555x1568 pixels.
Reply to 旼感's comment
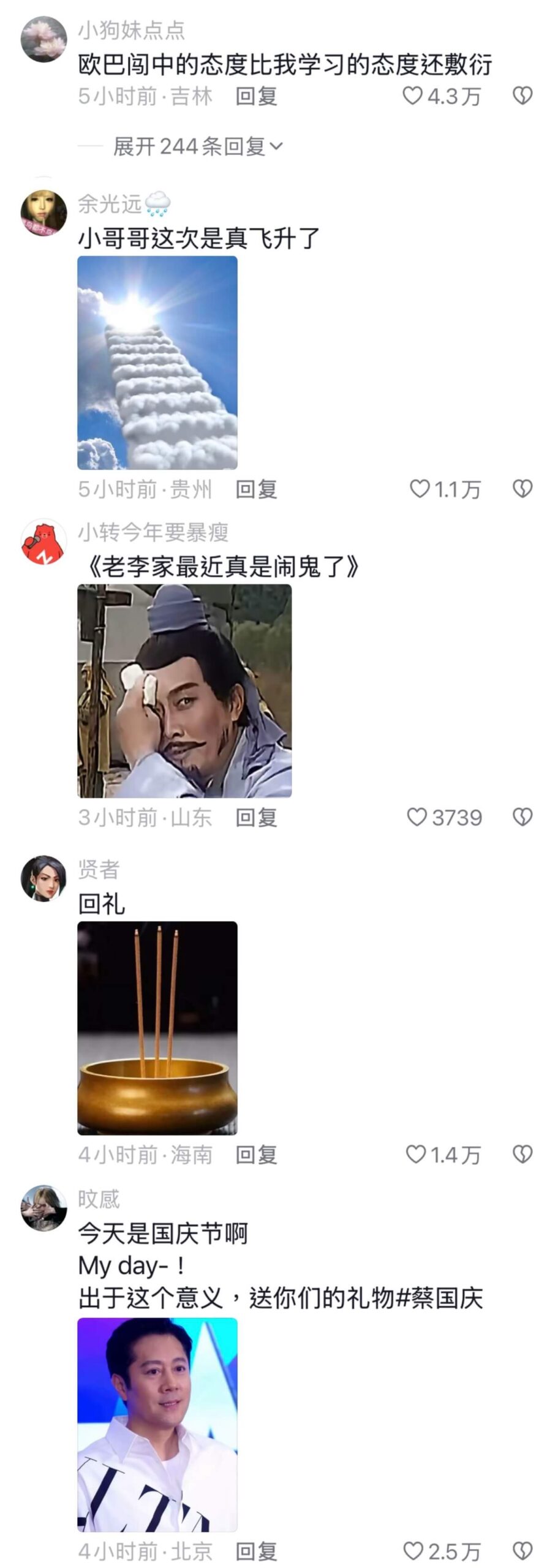click(x=256, y=1552)
